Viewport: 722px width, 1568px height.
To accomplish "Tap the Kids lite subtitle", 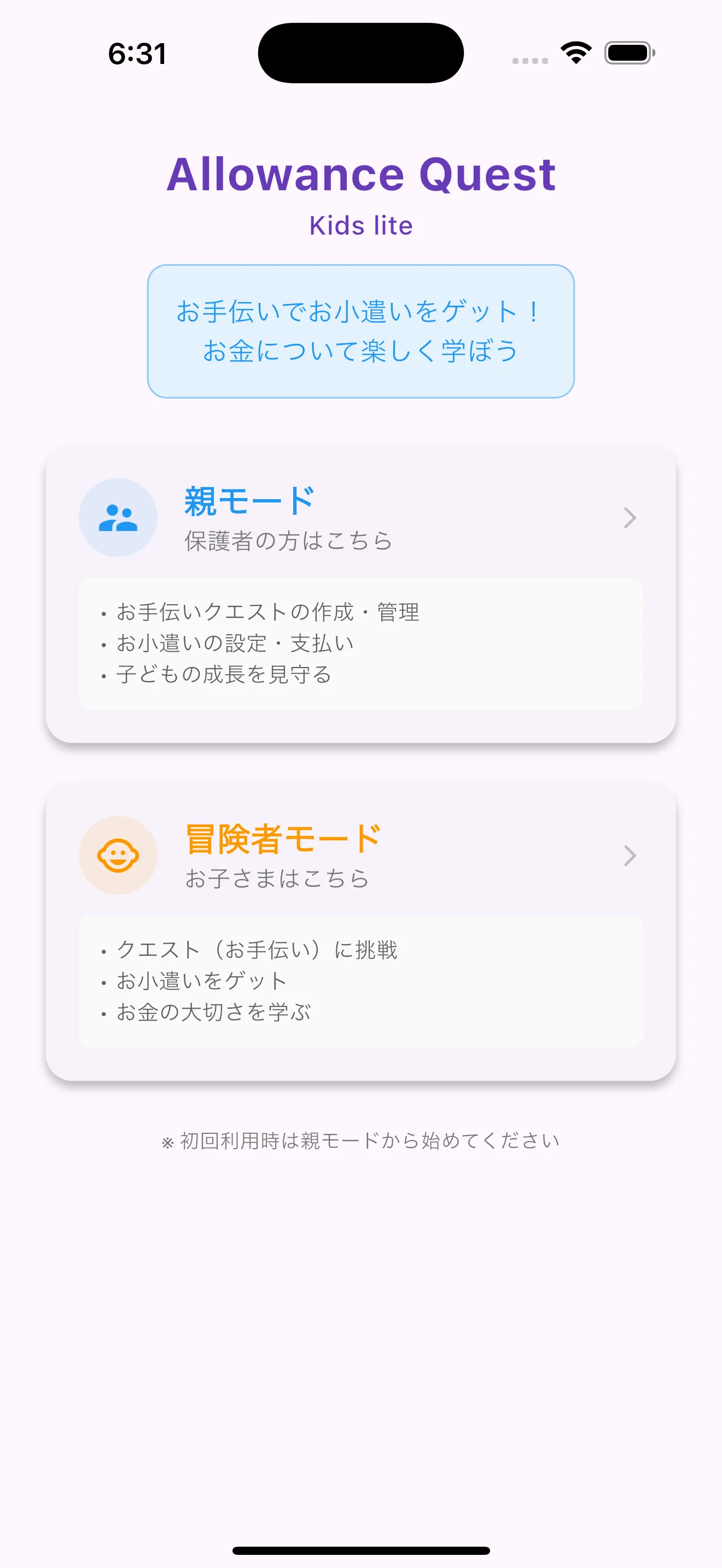I will [360, 226].
